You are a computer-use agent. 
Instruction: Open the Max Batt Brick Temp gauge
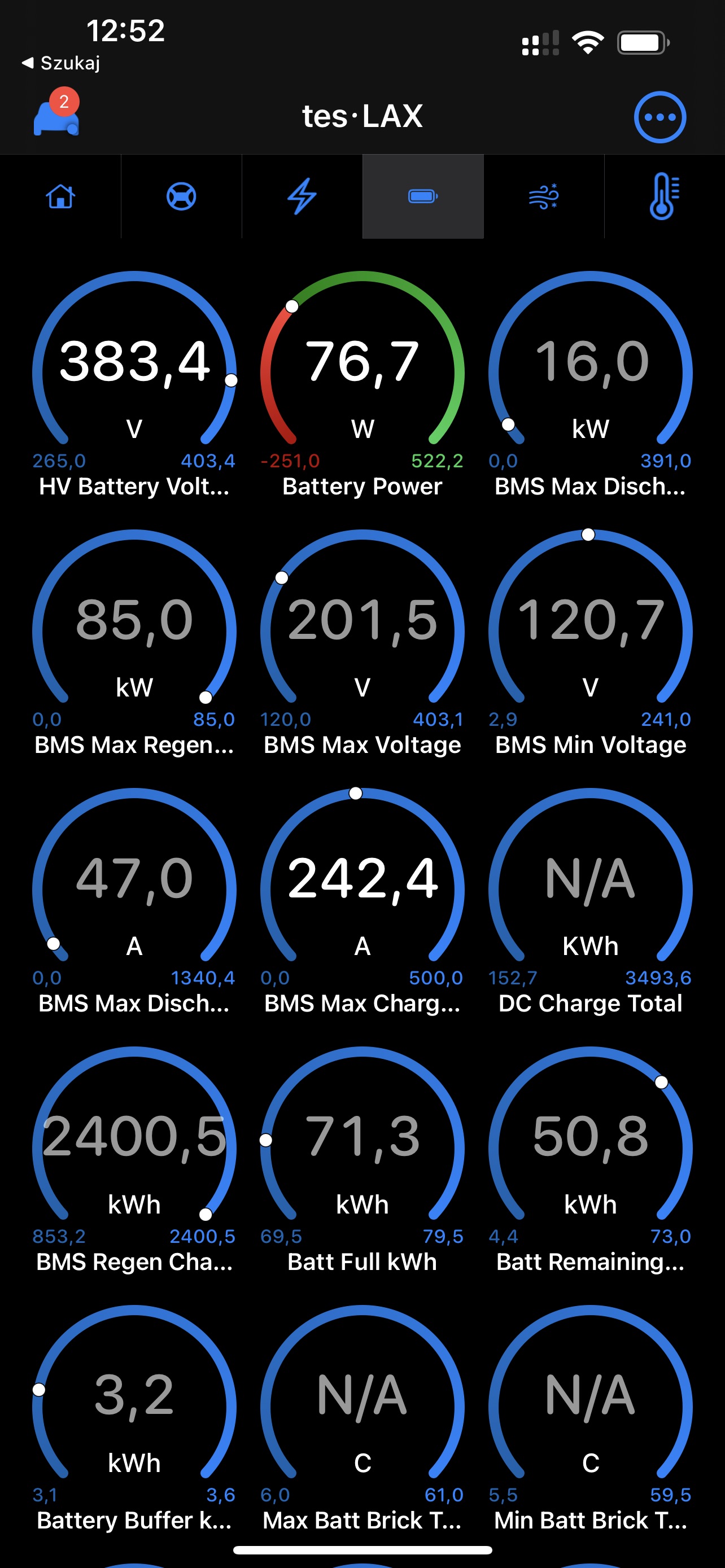[x=362, y=1420]
